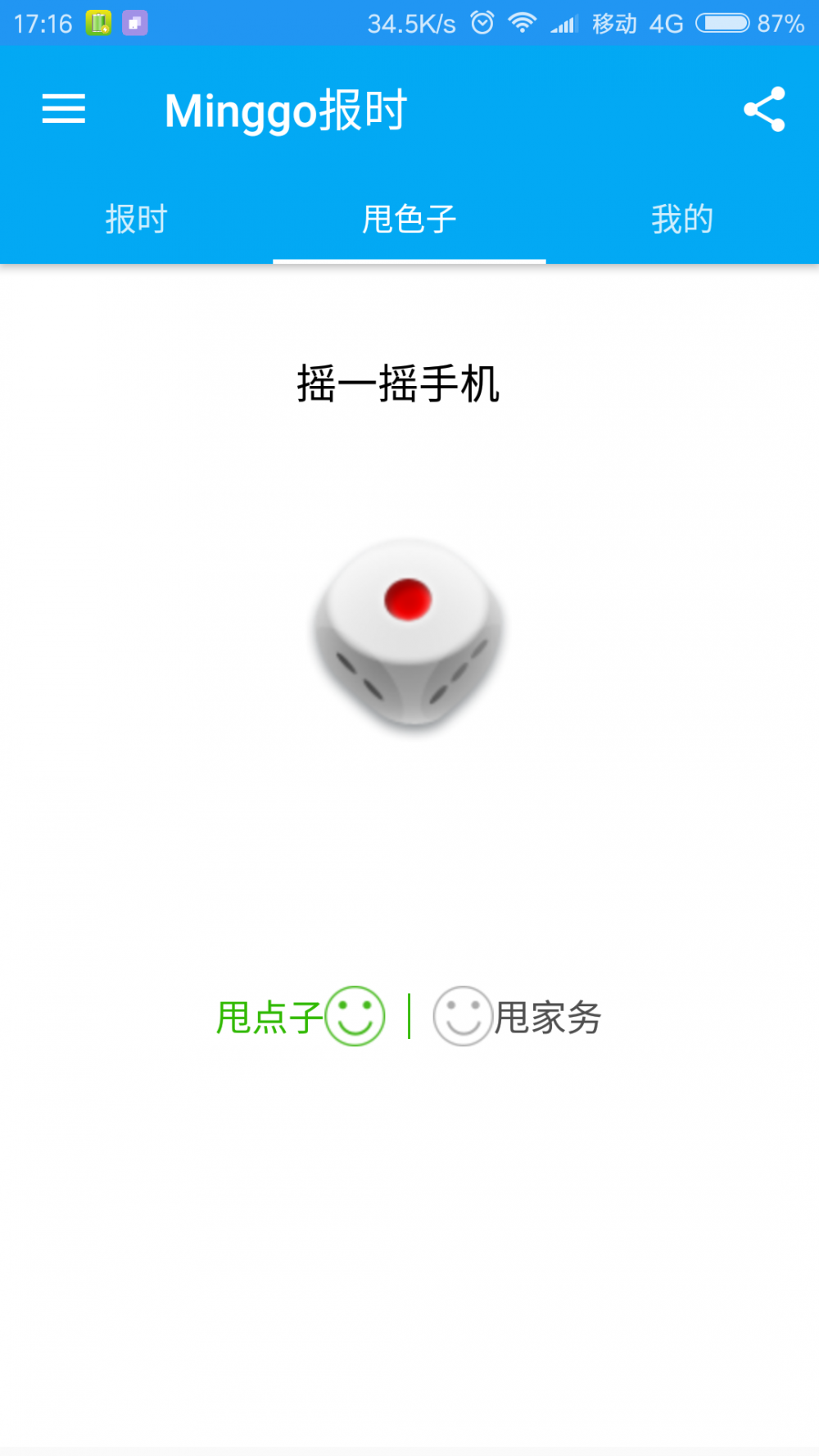
Task: Select the 甩色子 tab
Action: pyautogui.click(x=409, y=220)
